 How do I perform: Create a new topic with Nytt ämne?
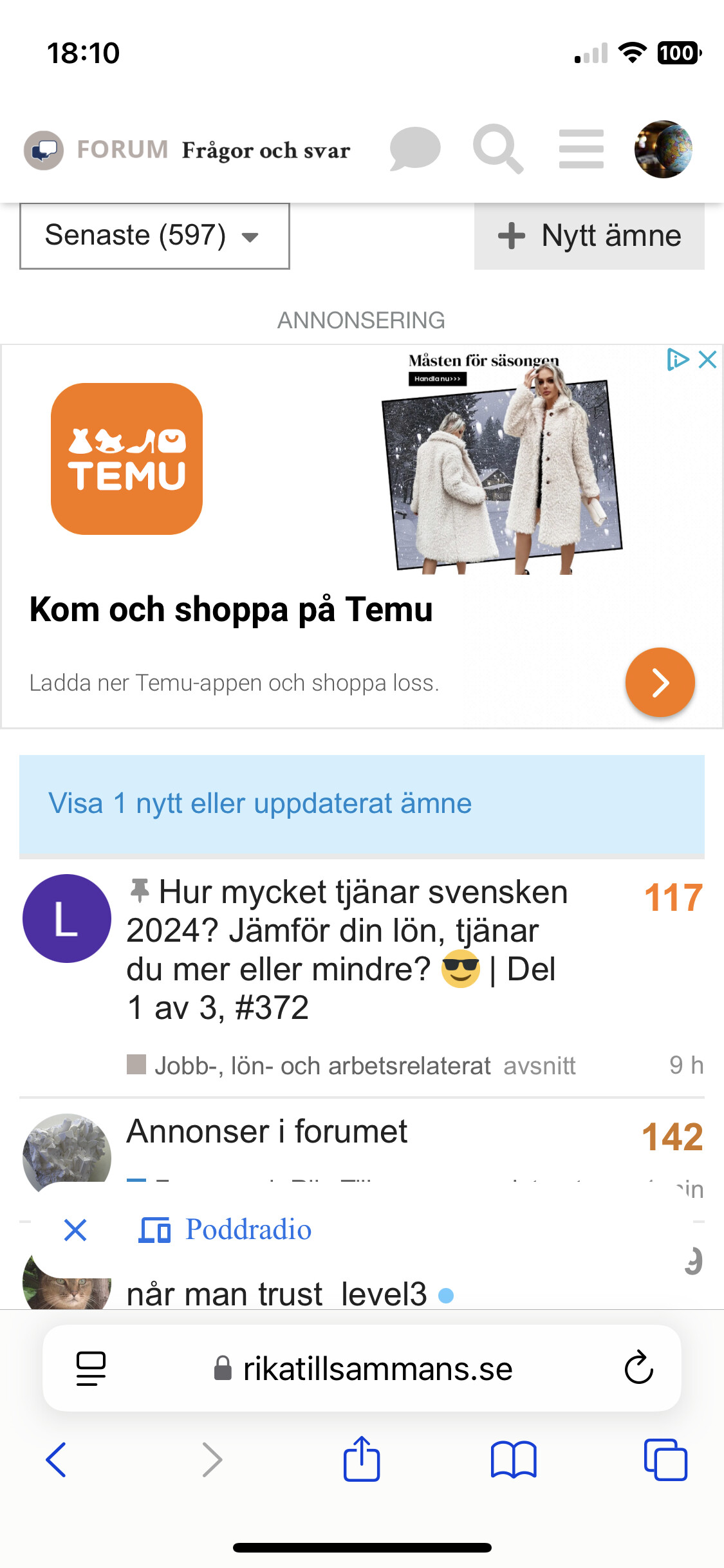coord(589,236)
